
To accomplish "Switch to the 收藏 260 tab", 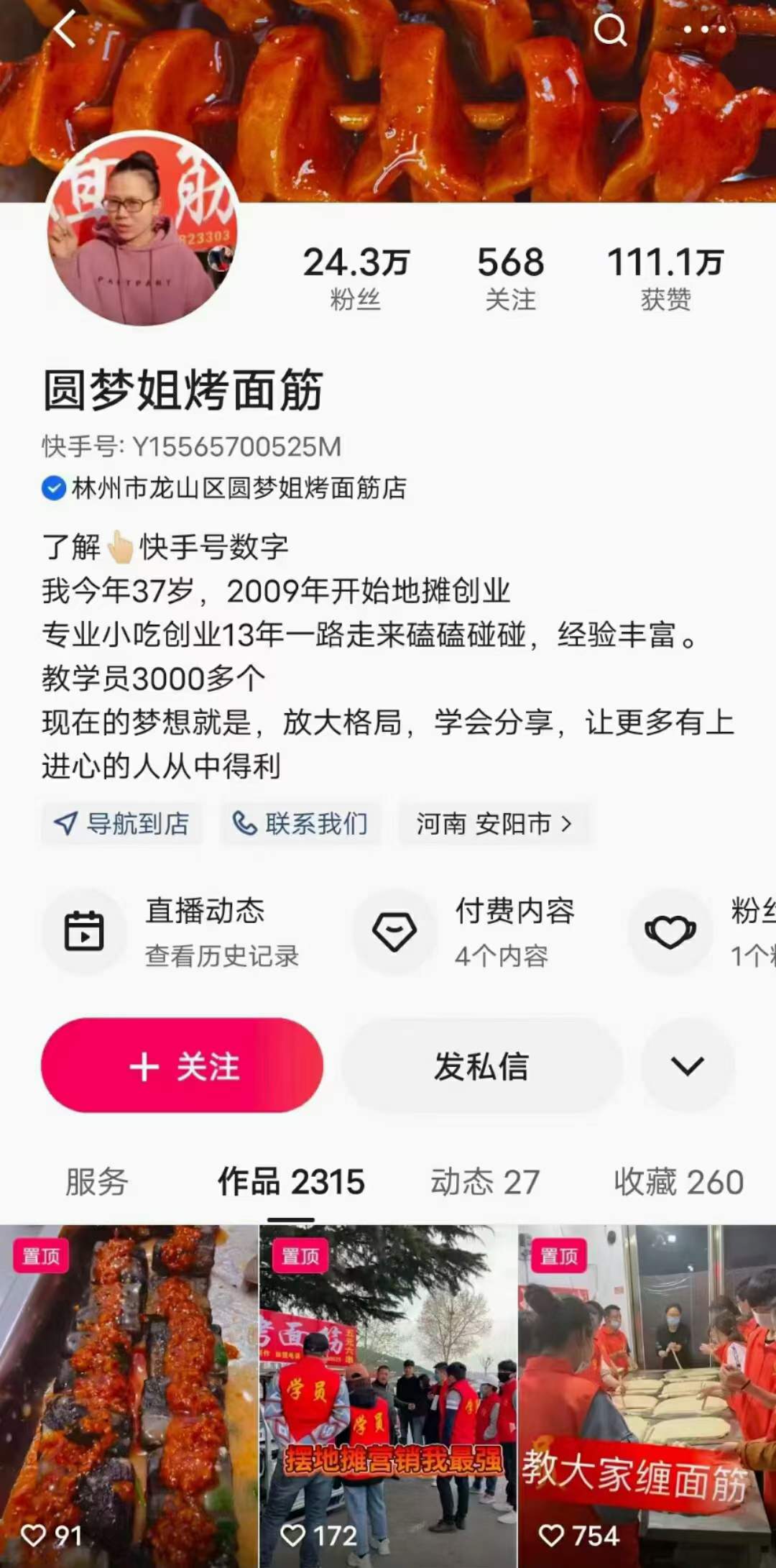I will point(676,1181).
